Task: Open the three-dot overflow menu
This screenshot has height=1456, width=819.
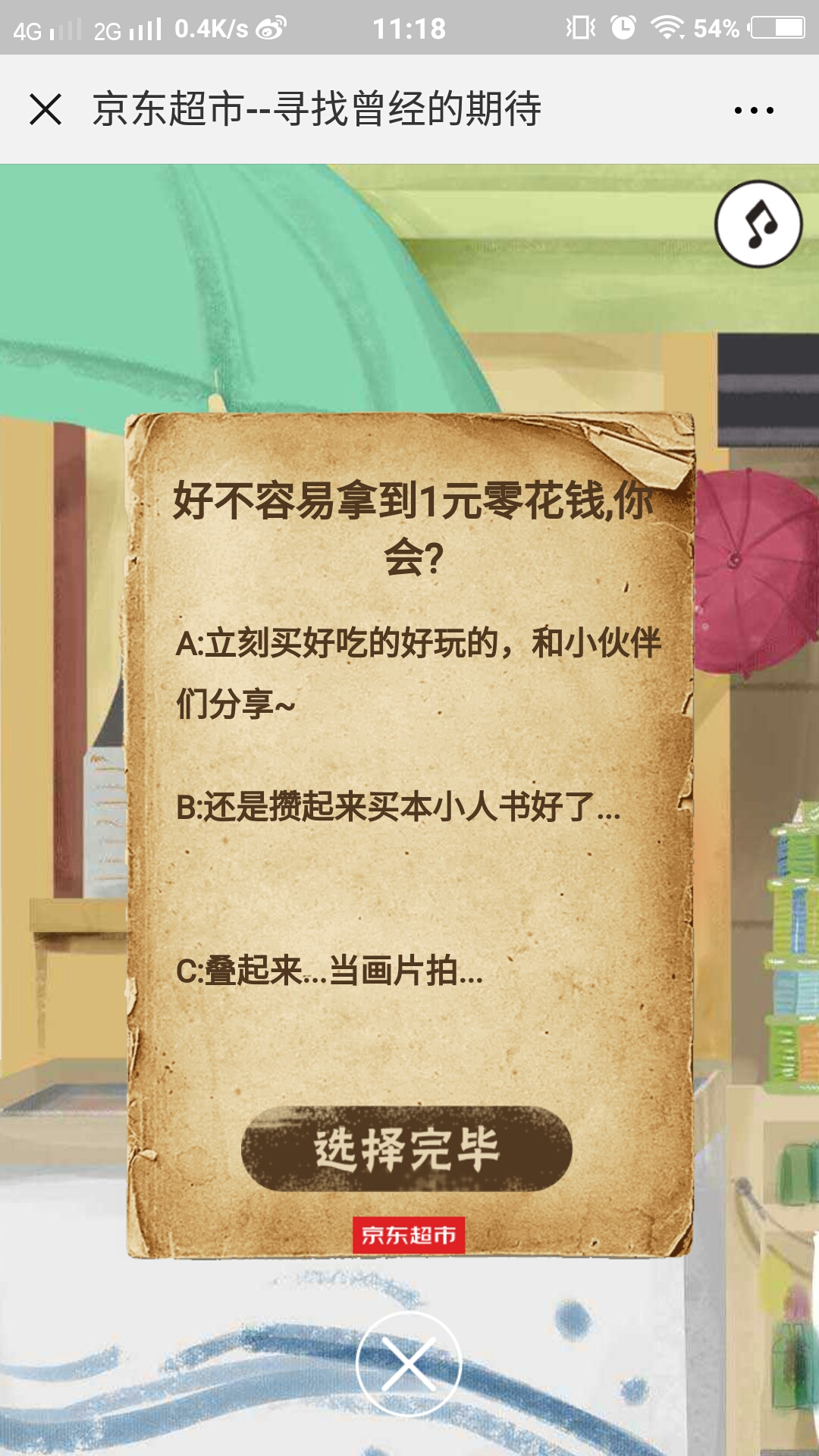Action: (754, 110)
